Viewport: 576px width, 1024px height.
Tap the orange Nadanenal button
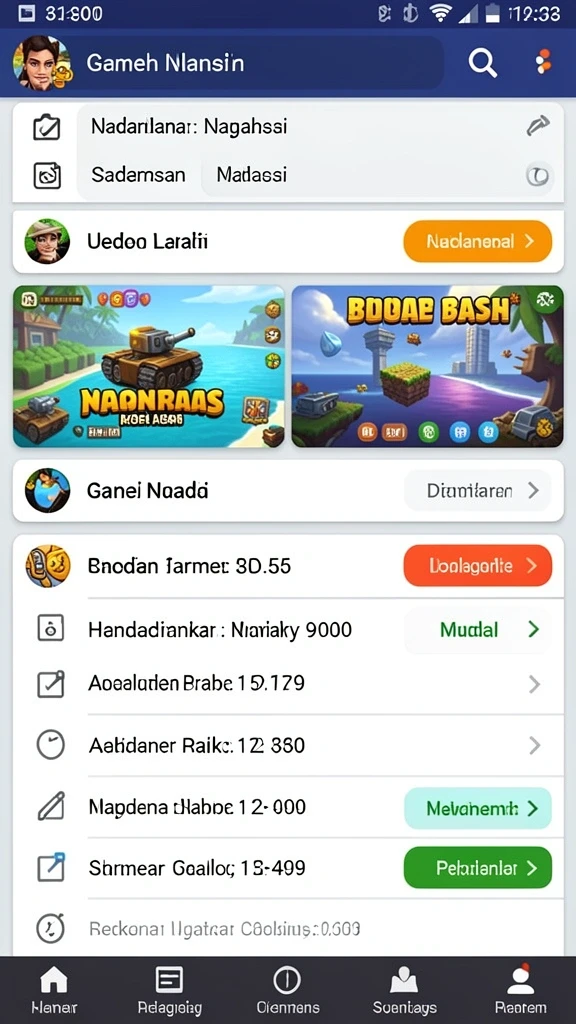(478, 242)
